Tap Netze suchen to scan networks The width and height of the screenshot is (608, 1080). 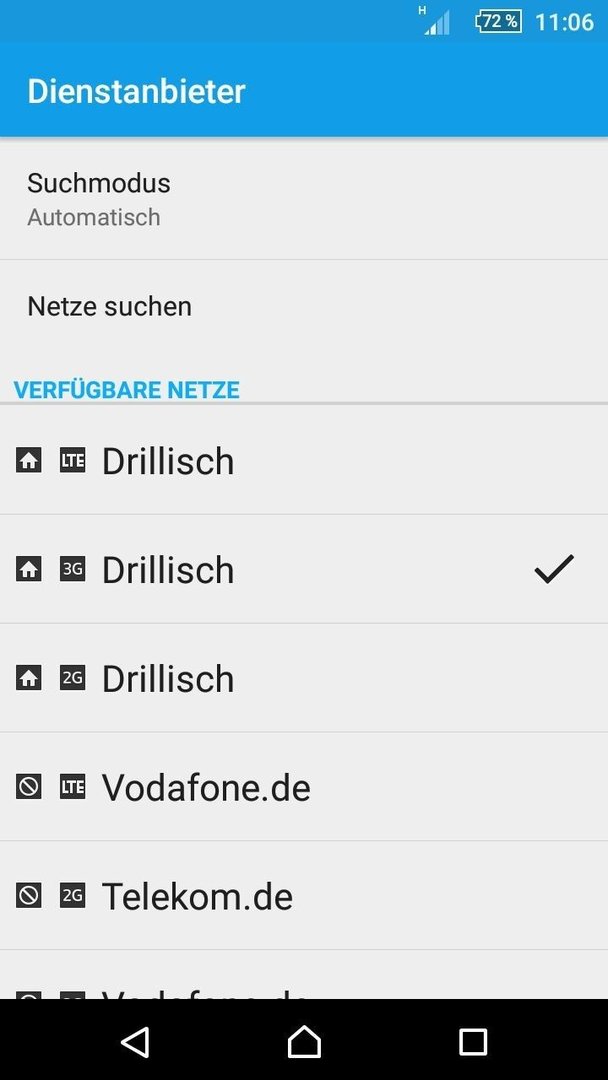coord(304,307)
